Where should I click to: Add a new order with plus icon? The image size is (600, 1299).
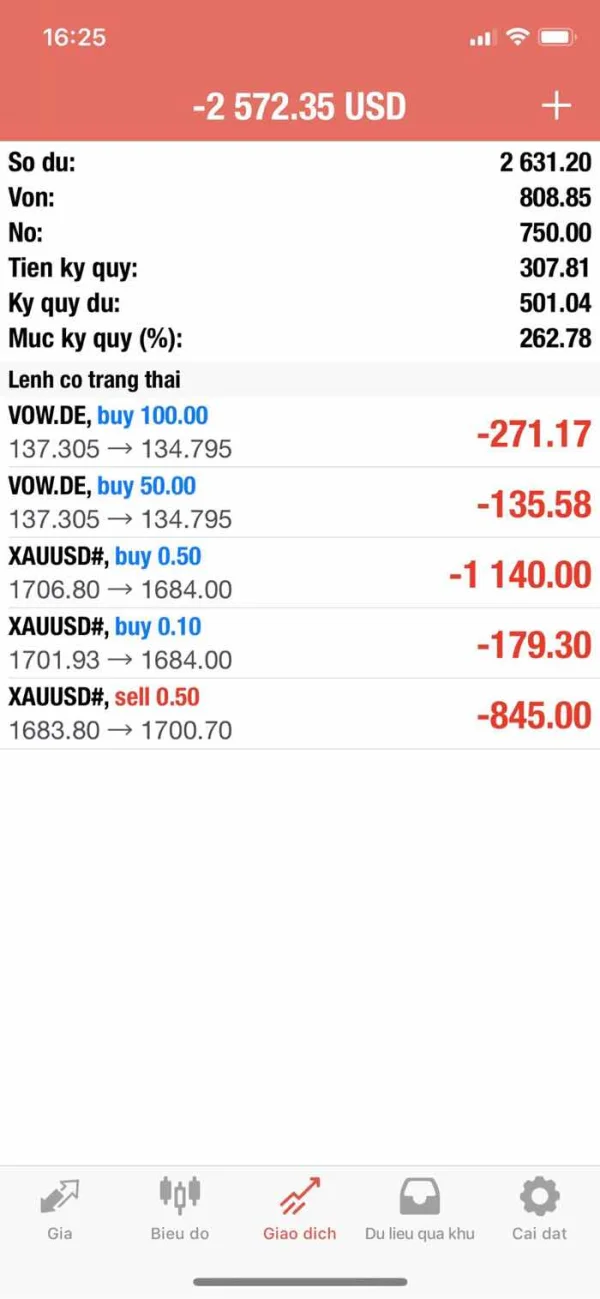tap(555, 106)
